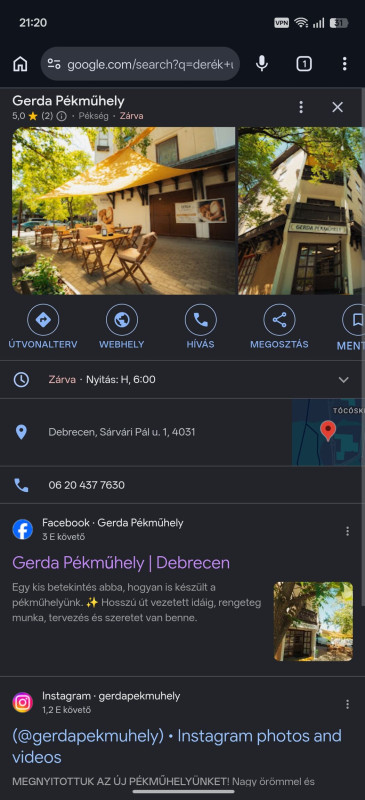Open the storefront photo with Gerda Pékműhely sign
The height and width of the screenshot is (800, 365).
[x=301, y=211]
